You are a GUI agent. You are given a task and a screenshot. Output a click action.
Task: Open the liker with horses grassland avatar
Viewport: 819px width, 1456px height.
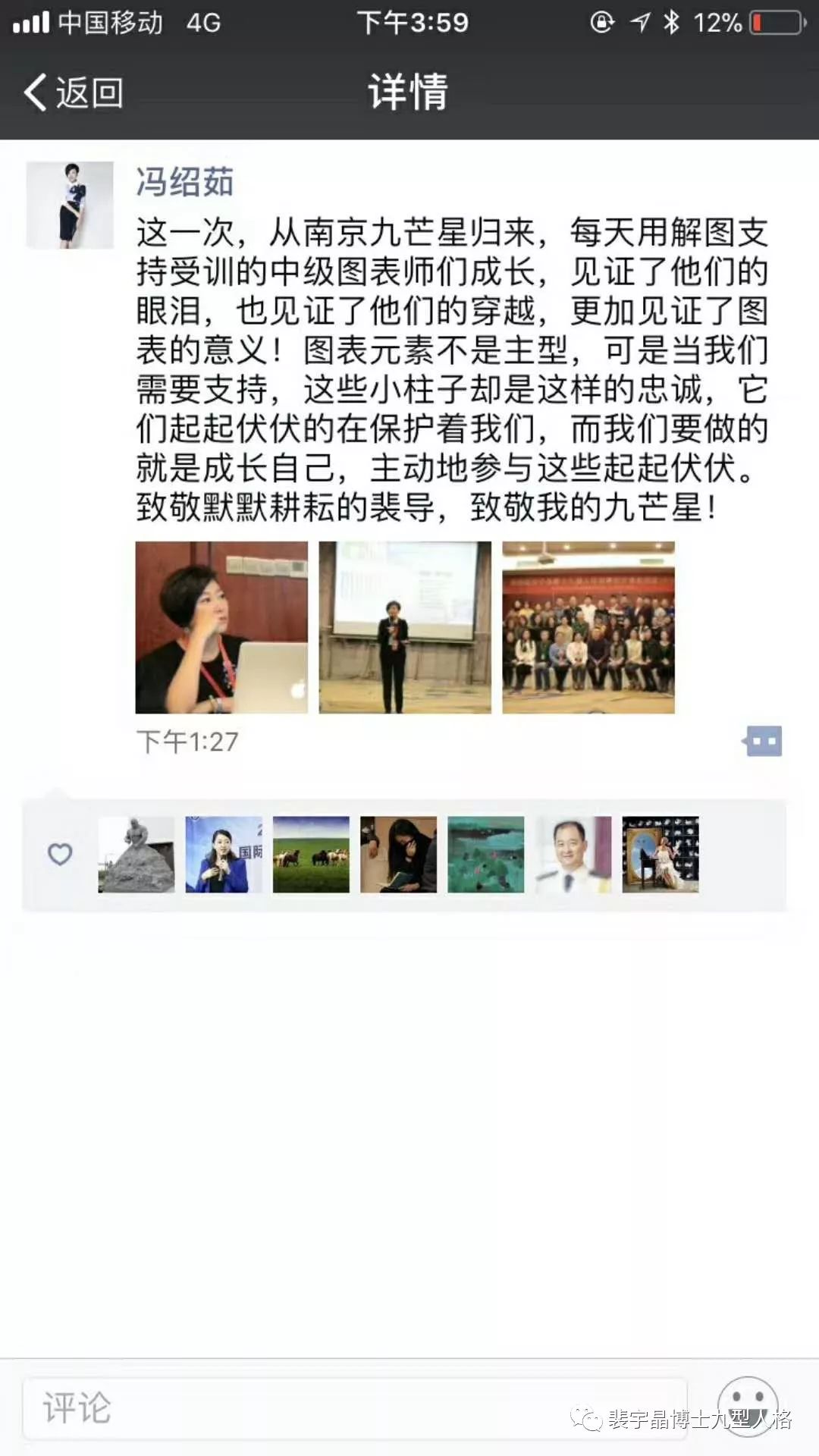(x=311, y=854)
